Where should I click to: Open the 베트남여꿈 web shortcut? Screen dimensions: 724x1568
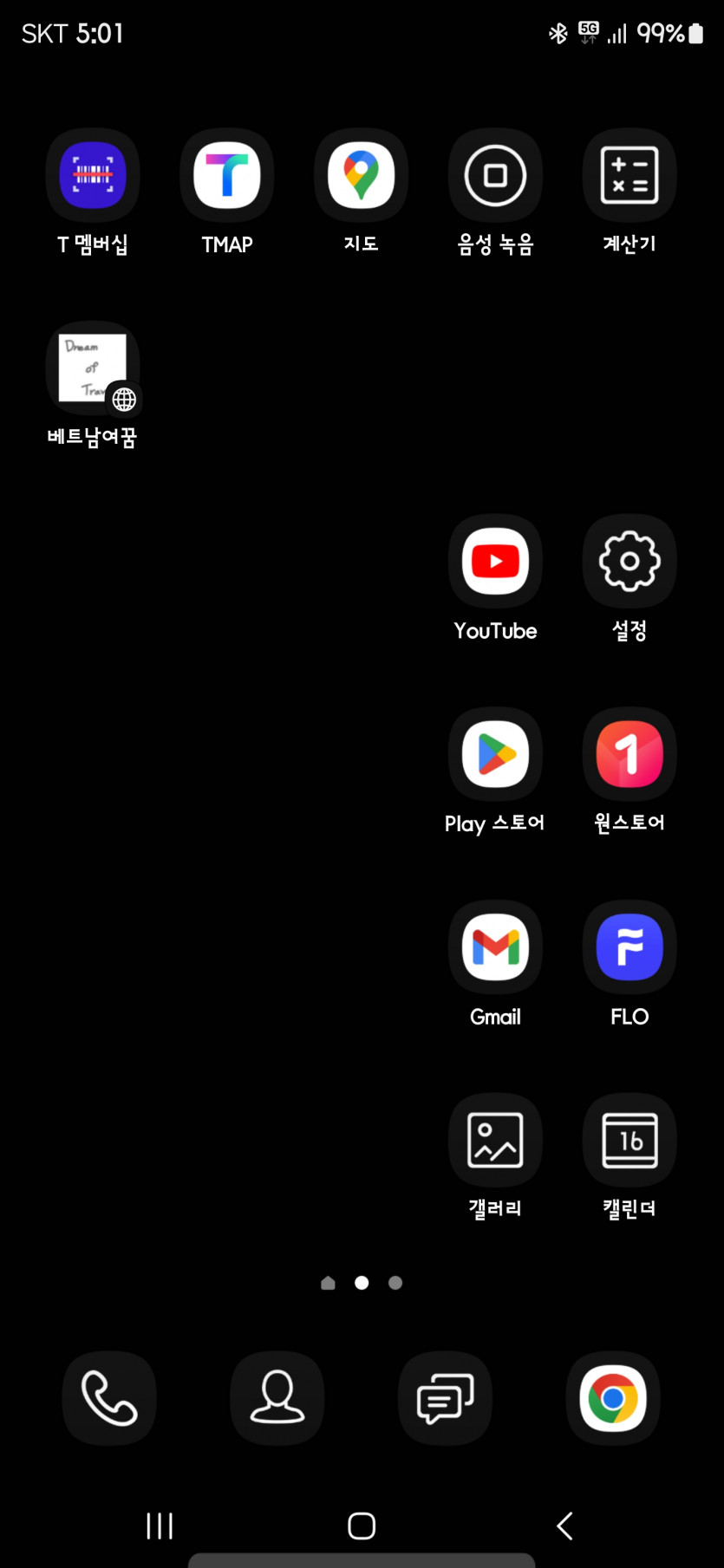pyautogui.click(x=93, y=369)
